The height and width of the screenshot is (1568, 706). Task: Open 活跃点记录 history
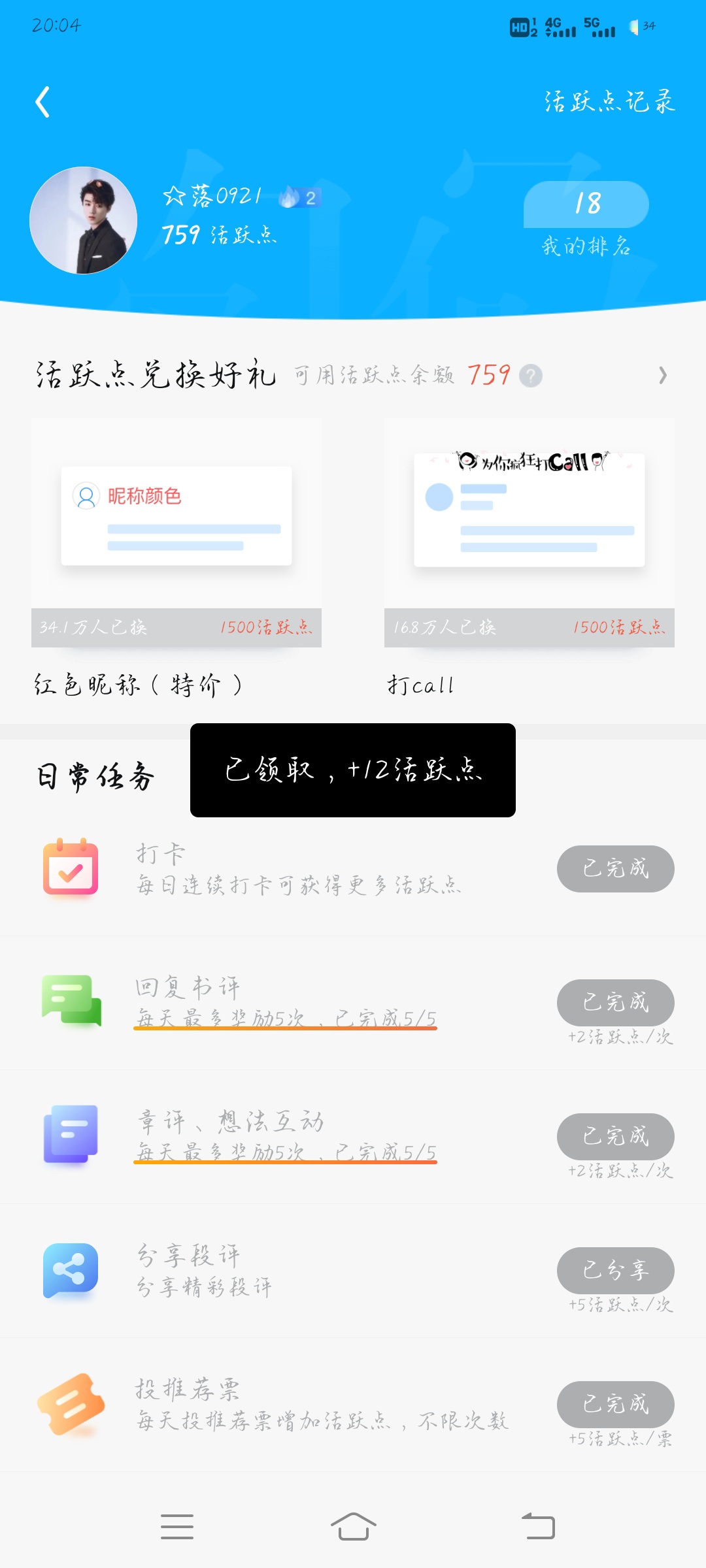point(609,101)
